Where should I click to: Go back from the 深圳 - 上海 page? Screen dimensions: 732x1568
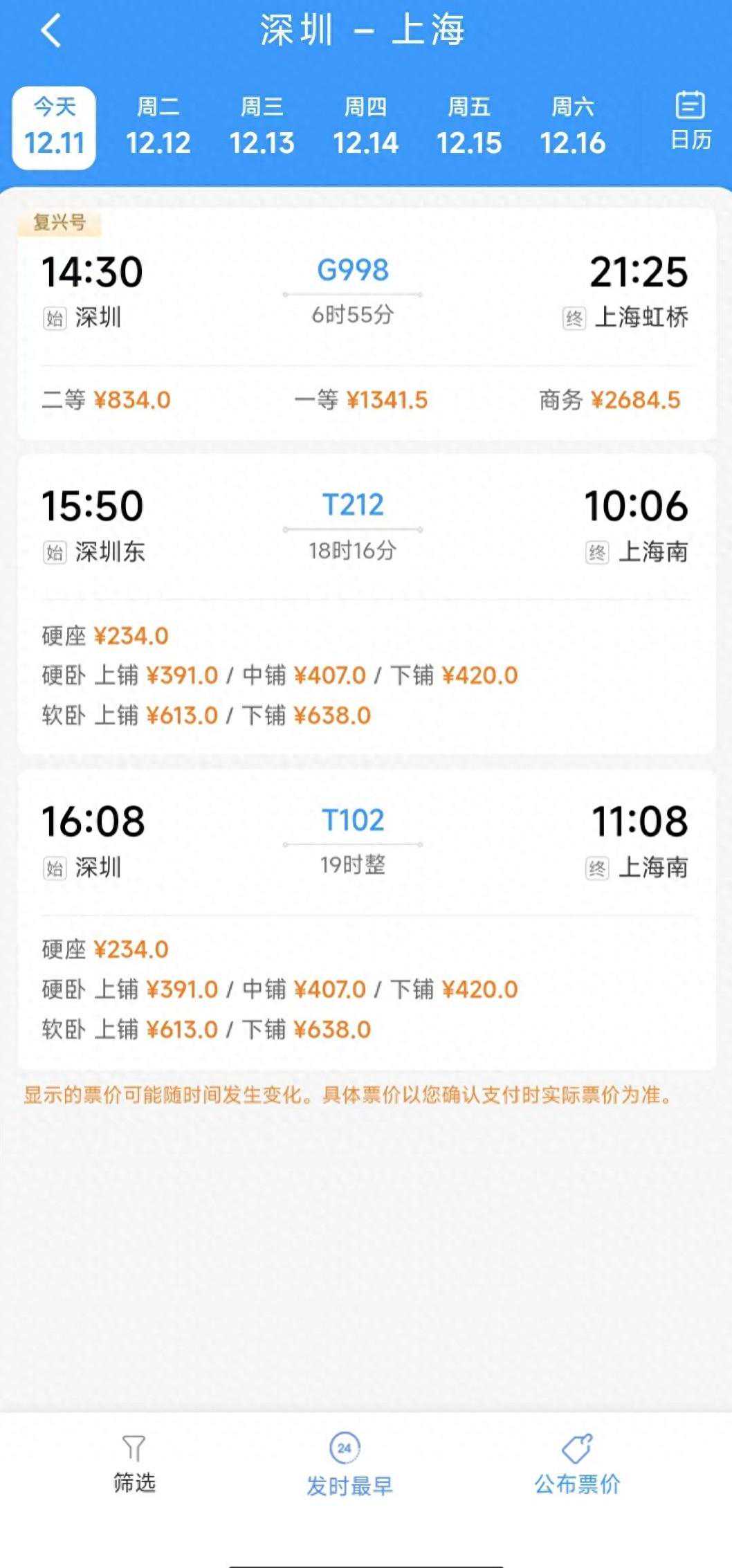tap(52, 31)
